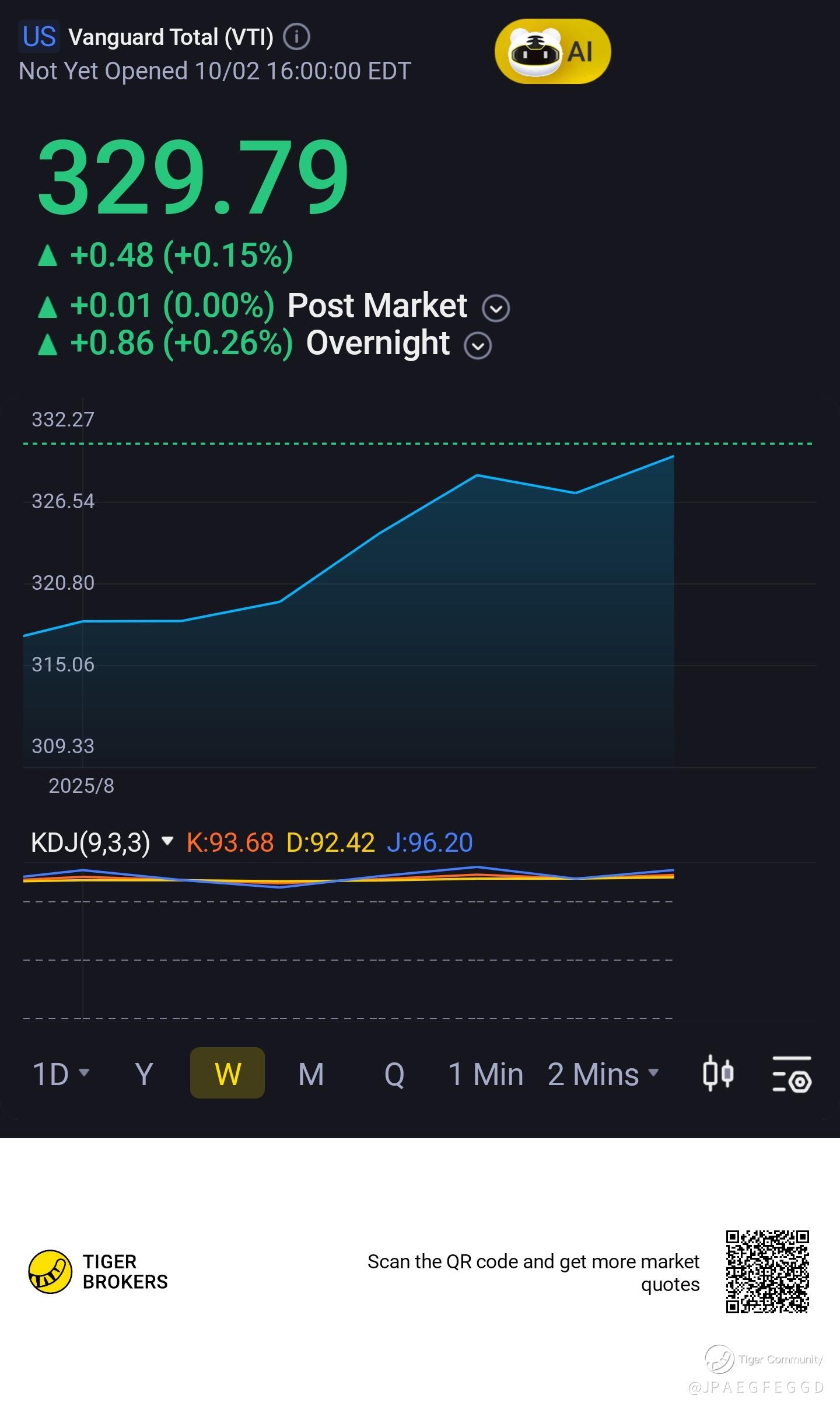Open the info icon beside Vanguard Total (VTI)

(x=296, y=37)
